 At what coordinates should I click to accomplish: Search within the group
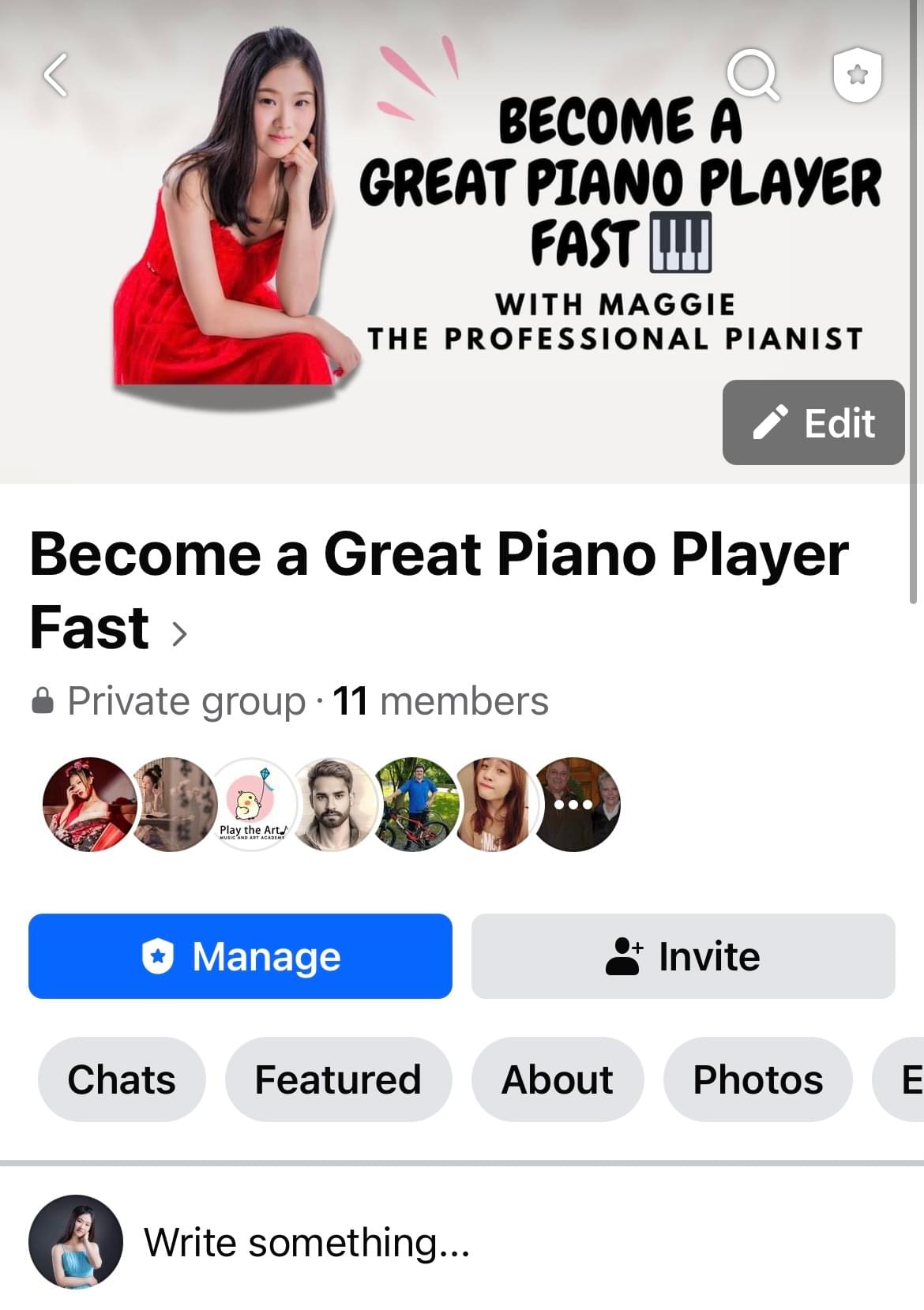(x=752, y=76)
